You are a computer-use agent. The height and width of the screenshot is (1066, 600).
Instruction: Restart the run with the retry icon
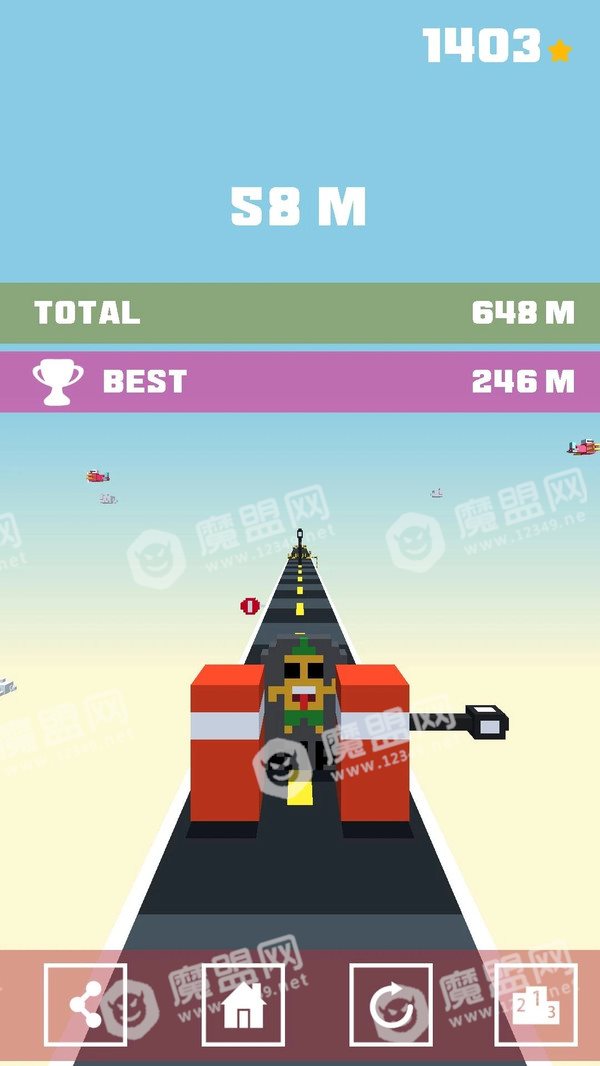coord(391,1004)
